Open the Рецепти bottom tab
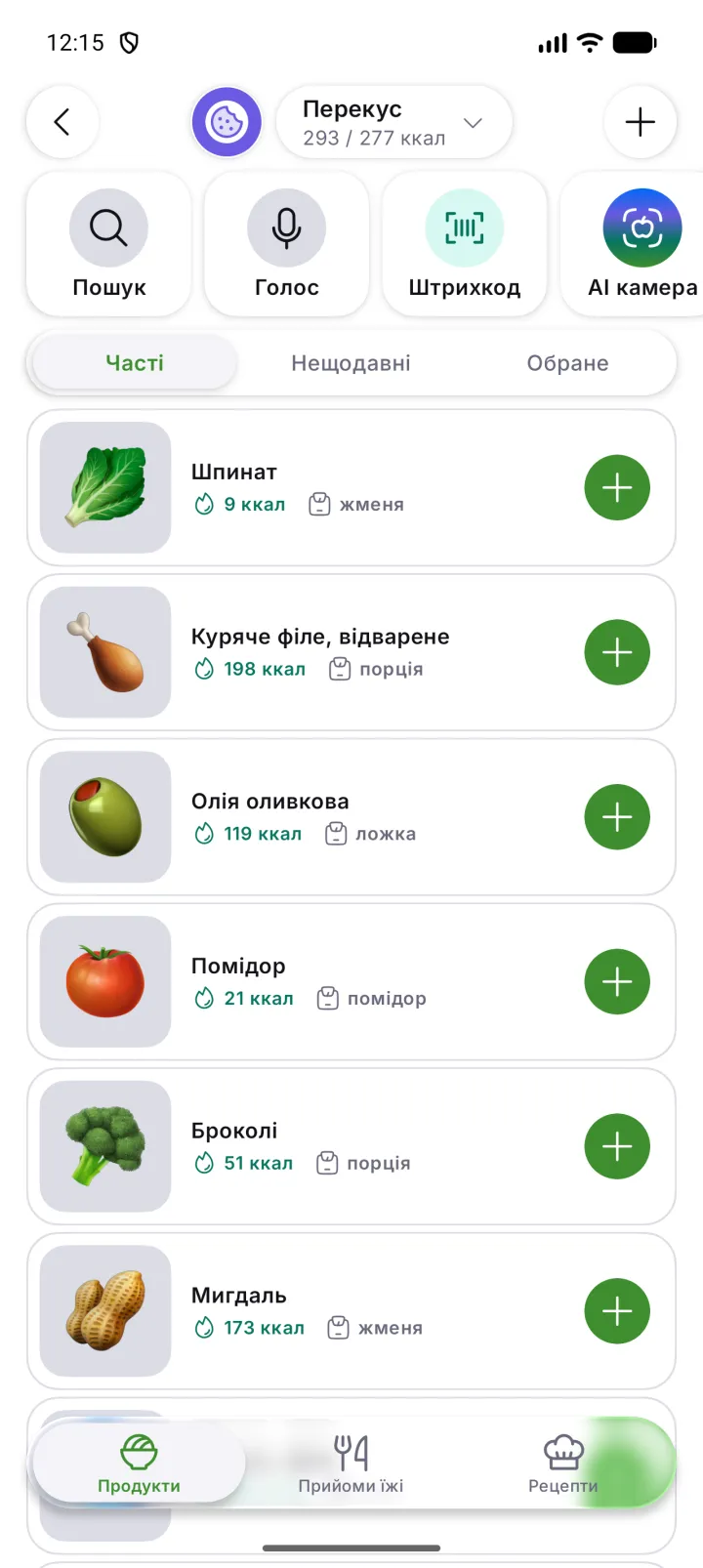This screenshot has height=1568, width=703. (563, 1464)
